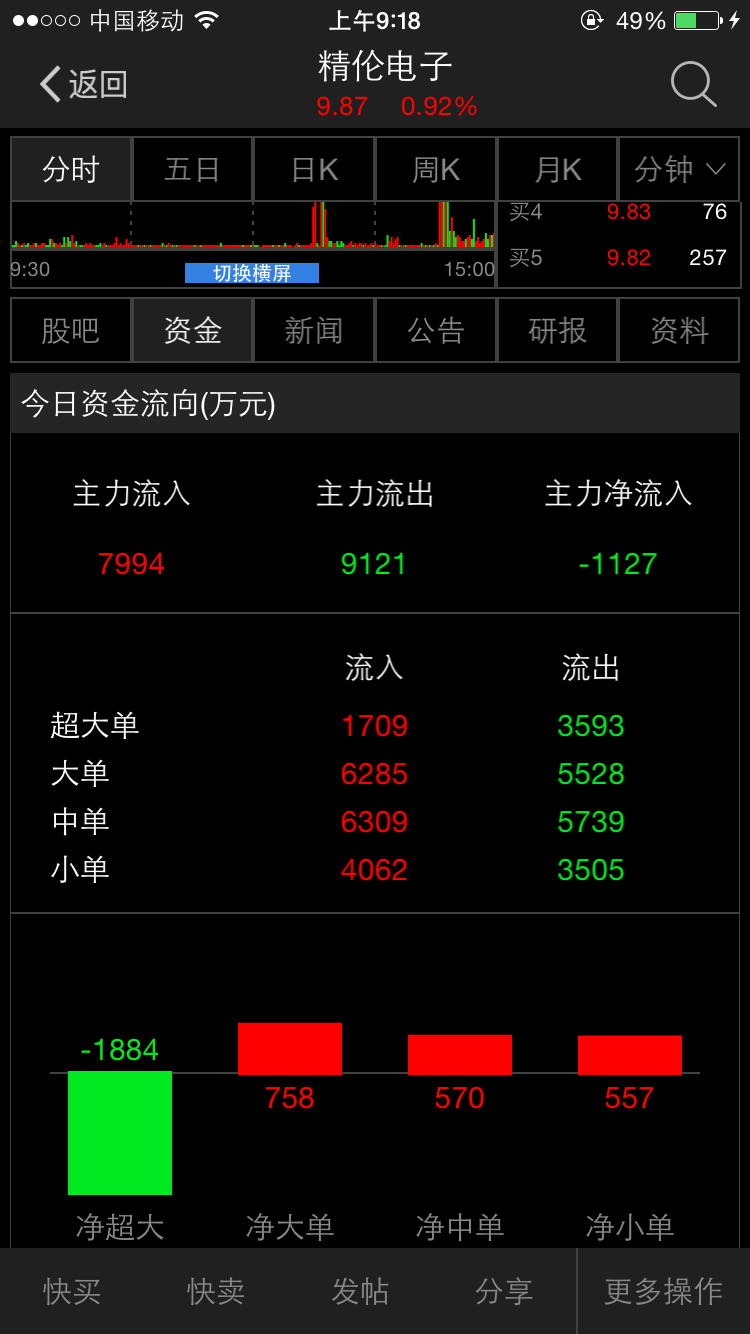Share this stock via 分享
This screenshot has height=1334, width=750.
[x=504, y=1291]
